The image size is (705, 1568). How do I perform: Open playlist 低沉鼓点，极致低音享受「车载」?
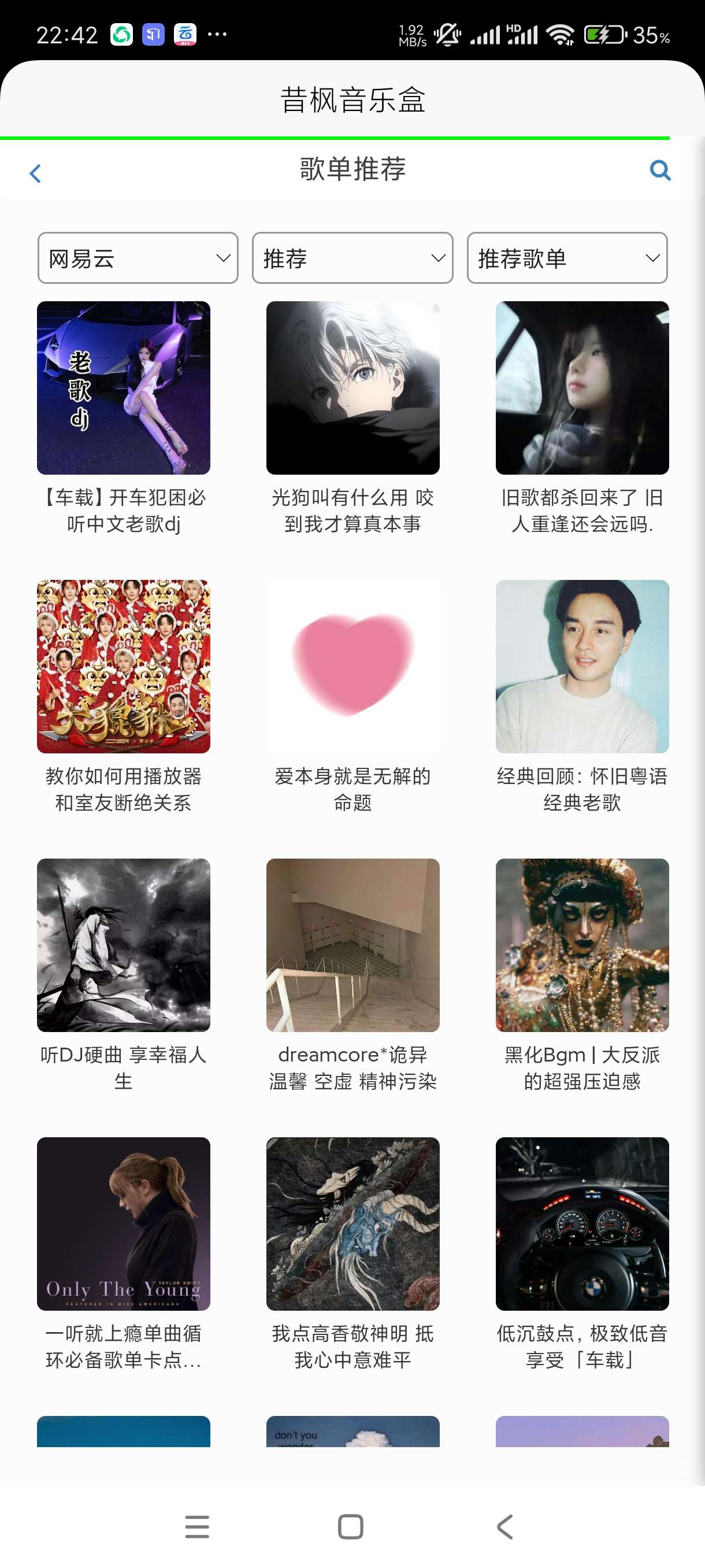582,1223
